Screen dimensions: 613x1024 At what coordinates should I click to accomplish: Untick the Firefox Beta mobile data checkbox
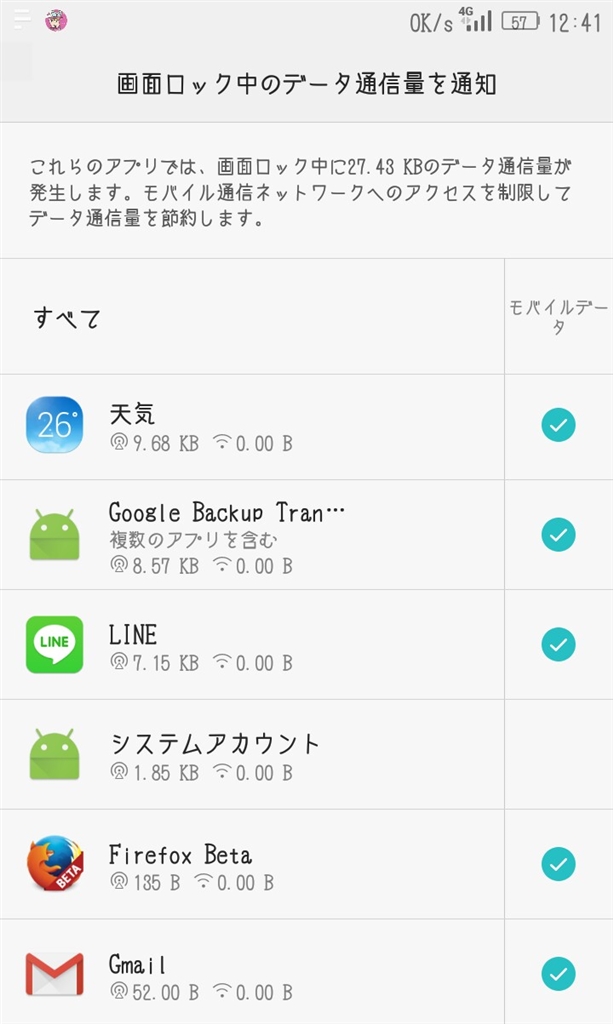(x=558, y=863)
